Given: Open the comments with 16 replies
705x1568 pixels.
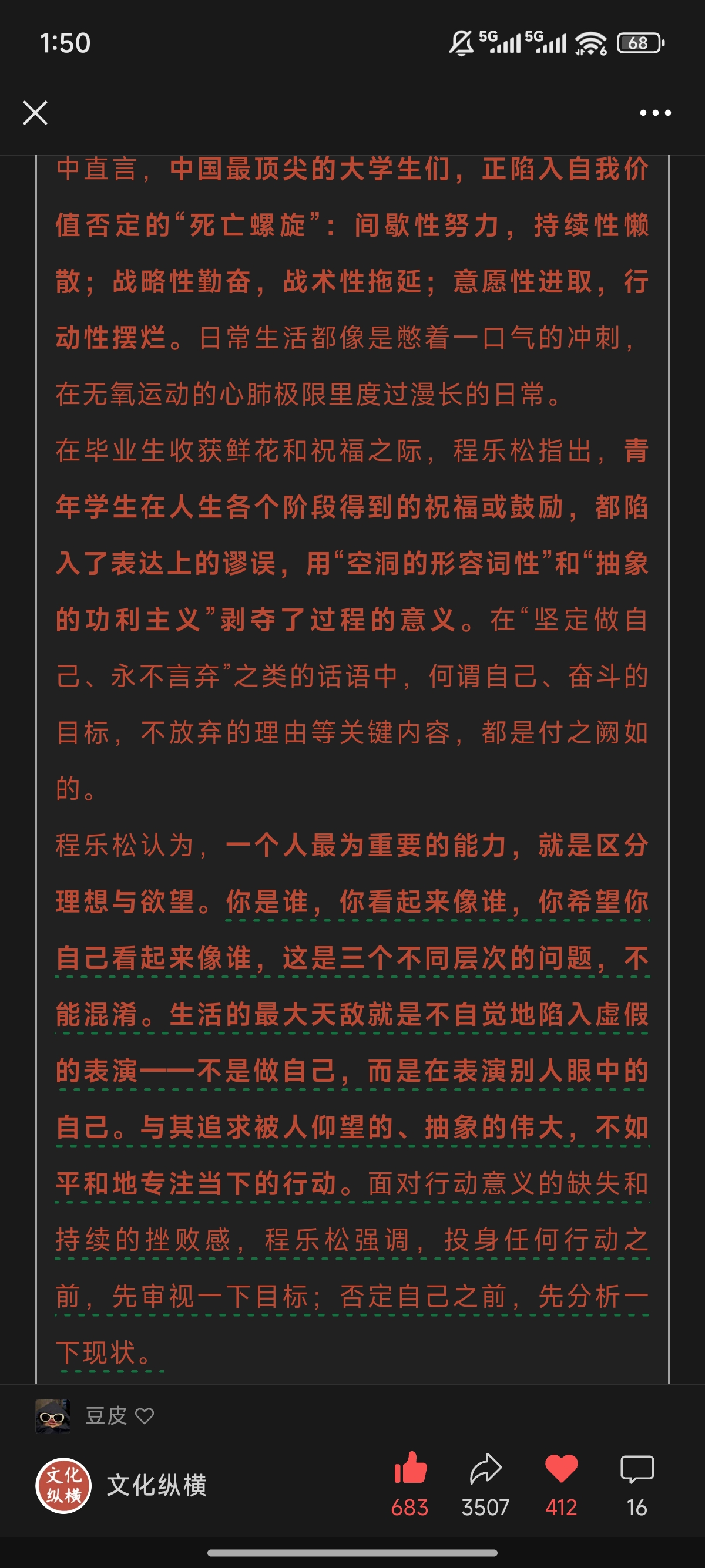Looking at the screenshot, I should click(x=637, y=1469).
